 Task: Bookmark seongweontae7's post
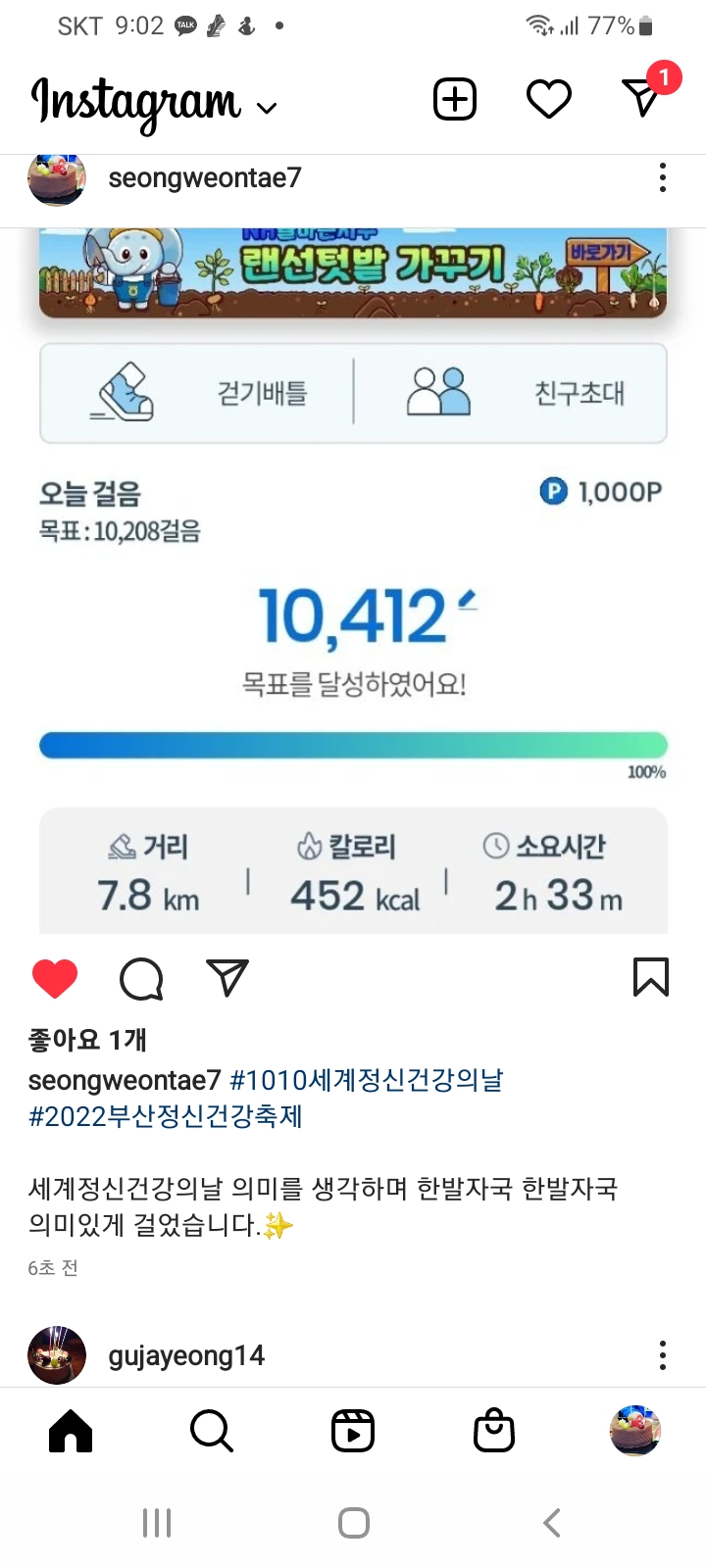[651, 977]
